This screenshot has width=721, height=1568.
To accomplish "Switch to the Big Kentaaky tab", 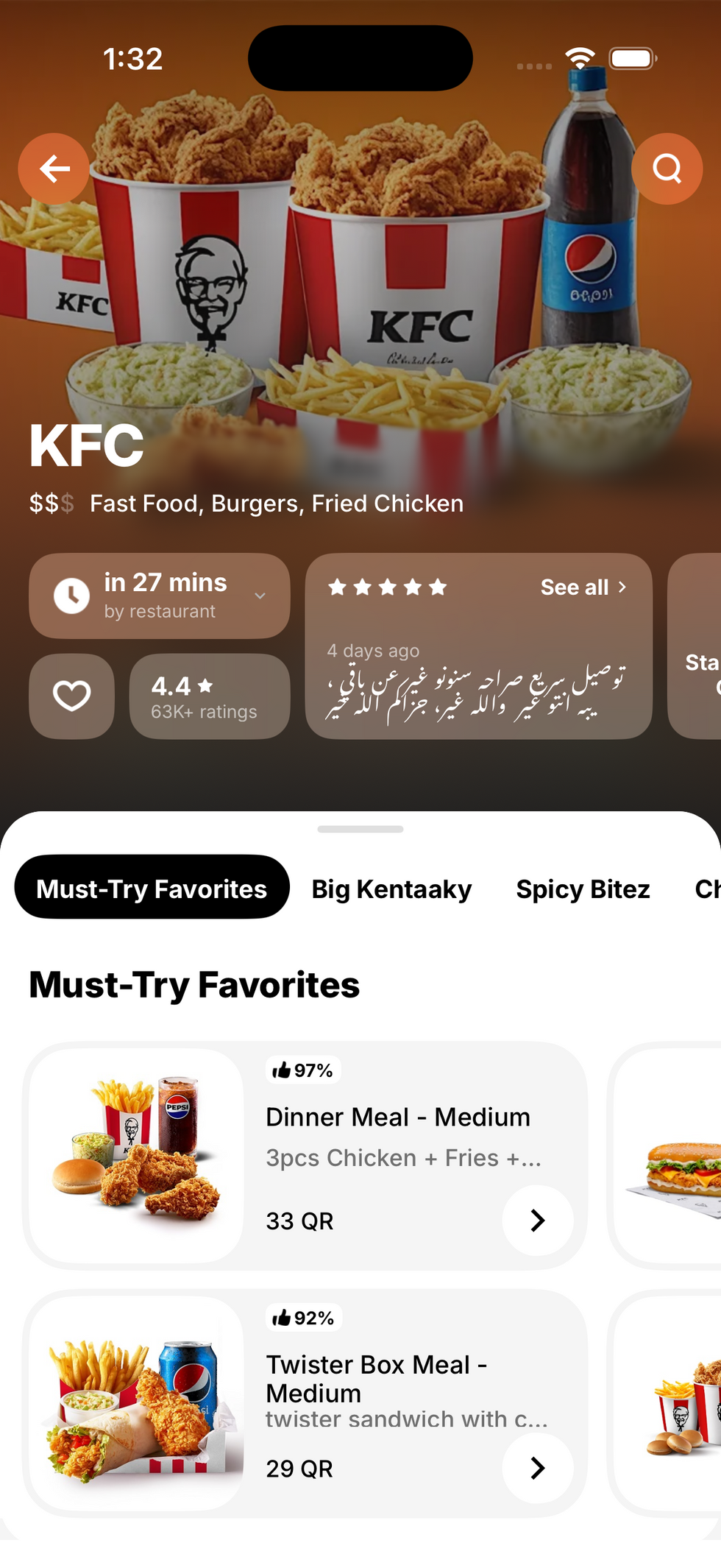I will [391, 889].
